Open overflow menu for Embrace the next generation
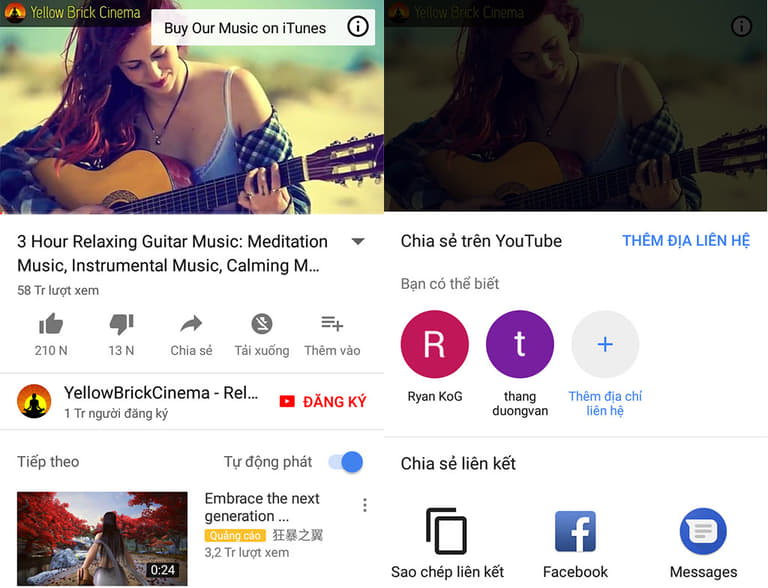 [364, 505]
